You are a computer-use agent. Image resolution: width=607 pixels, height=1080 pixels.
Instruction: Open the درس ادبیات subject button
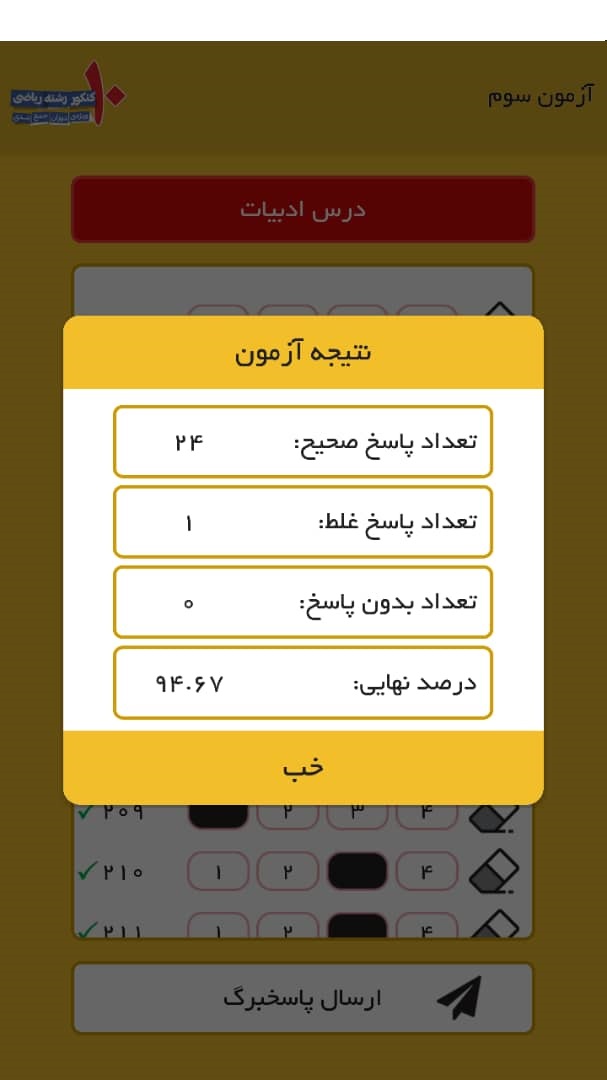303,210
